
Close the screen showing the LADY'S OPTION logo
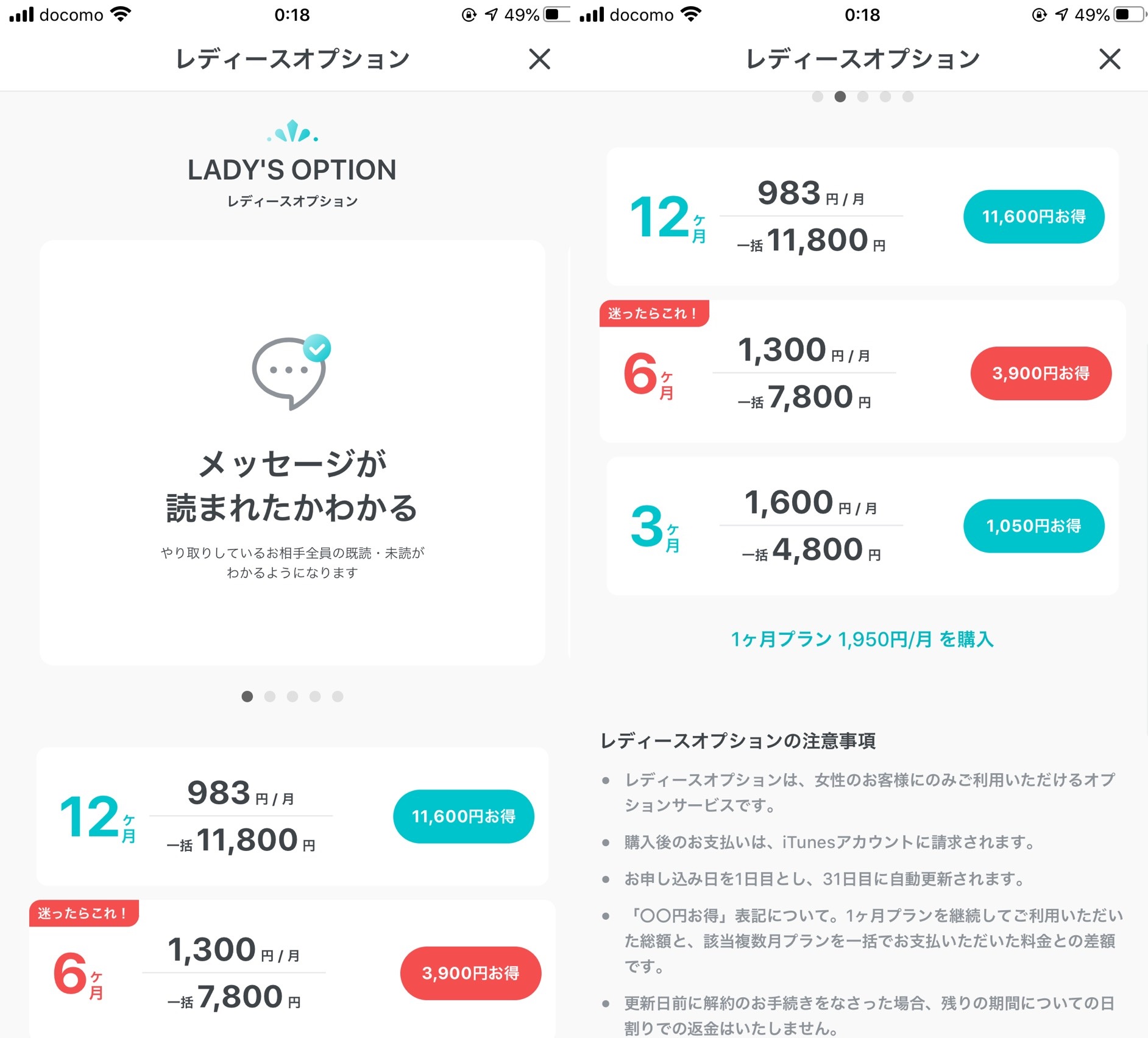point(539,59)
